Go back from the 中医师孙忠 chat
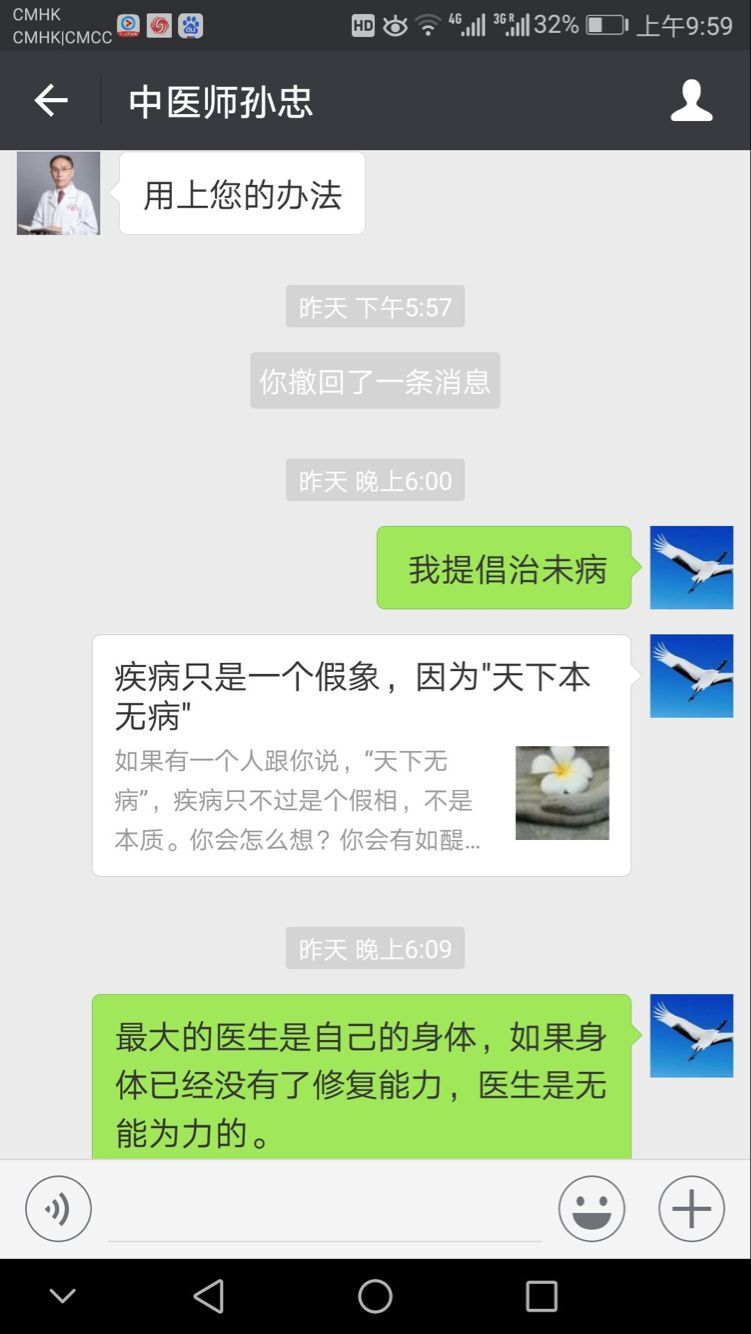The height and width of the screenshot is (1334, 751). click(x=51, y=100)
